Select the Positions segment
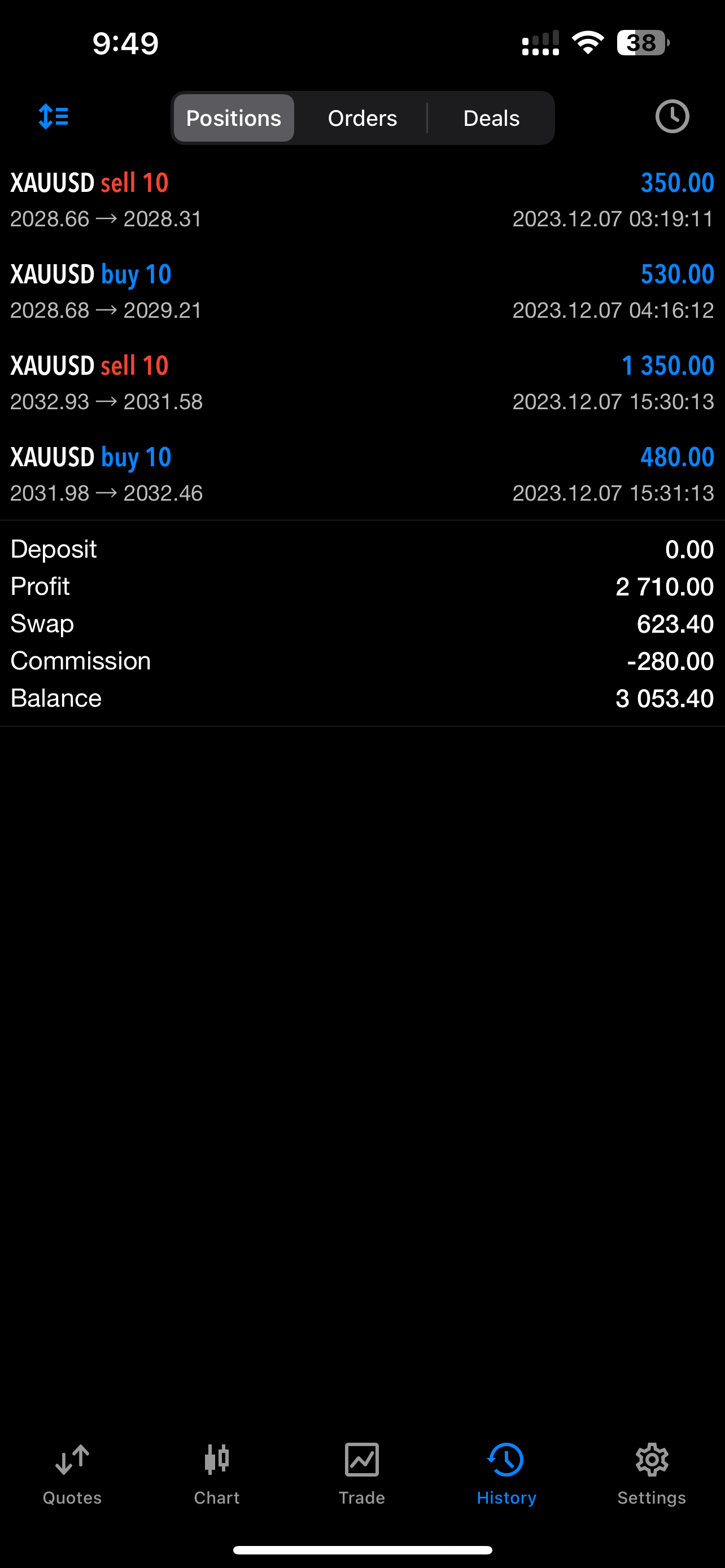This screenshot has width=725, height=1568. click(234, 118)
